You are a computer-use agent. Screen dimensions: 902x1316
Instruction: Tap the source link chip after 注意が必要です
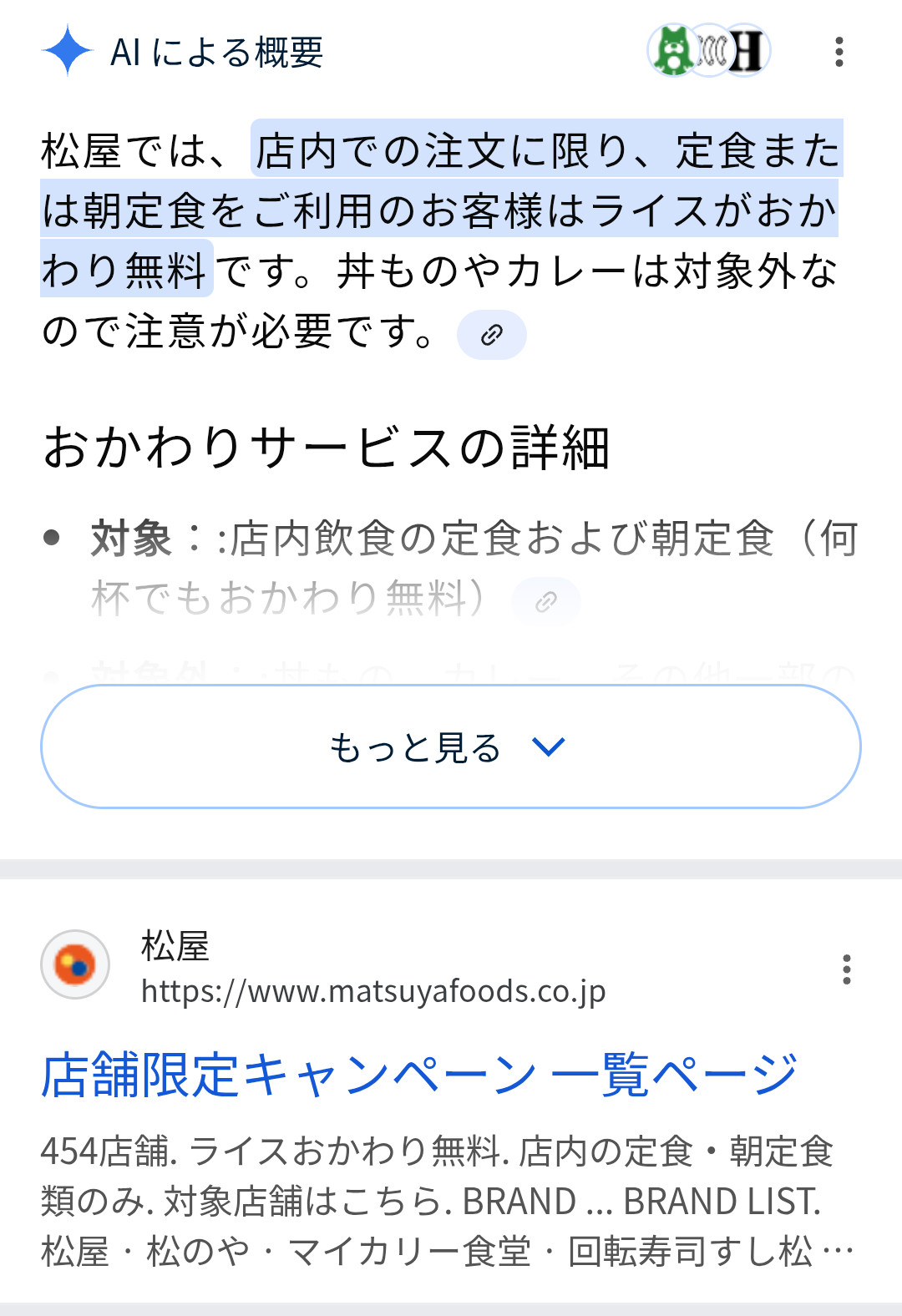click(491, 335)
